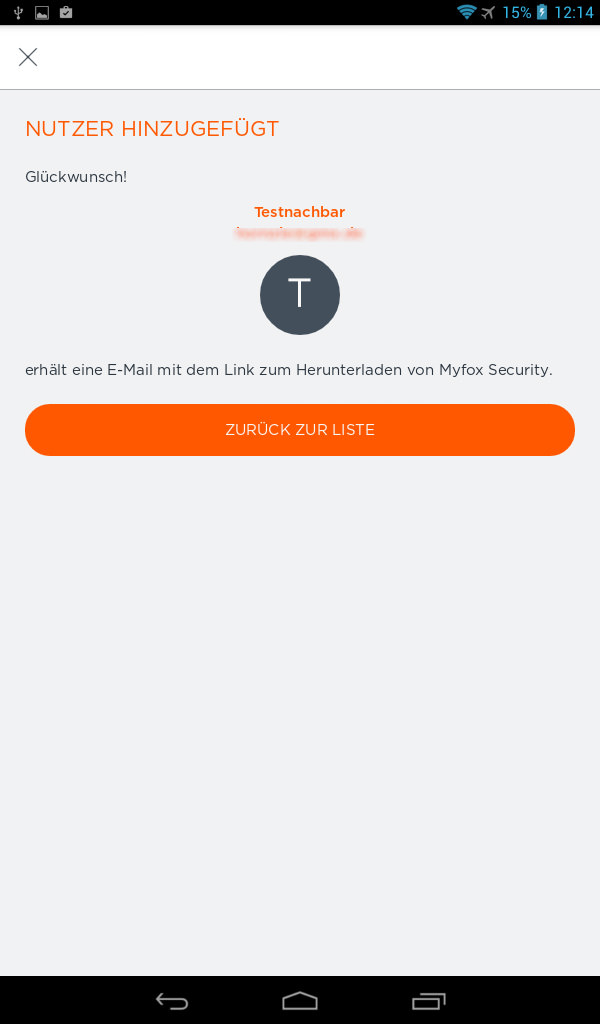Open the system home screen

[x=300, y=1000]
